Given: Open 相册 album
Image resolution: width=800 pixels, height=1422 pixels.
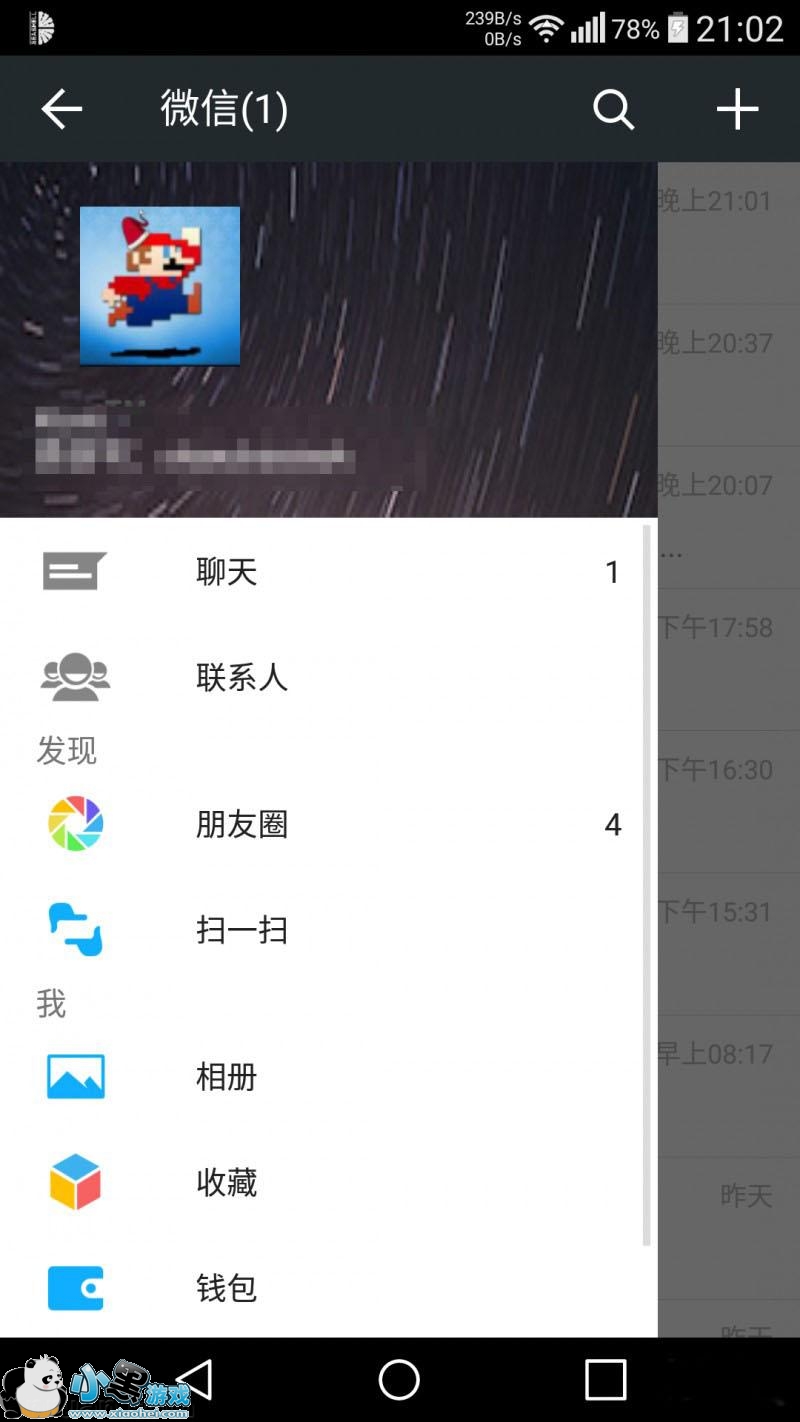Looking at the screenshot, I should pos(227,1077).
